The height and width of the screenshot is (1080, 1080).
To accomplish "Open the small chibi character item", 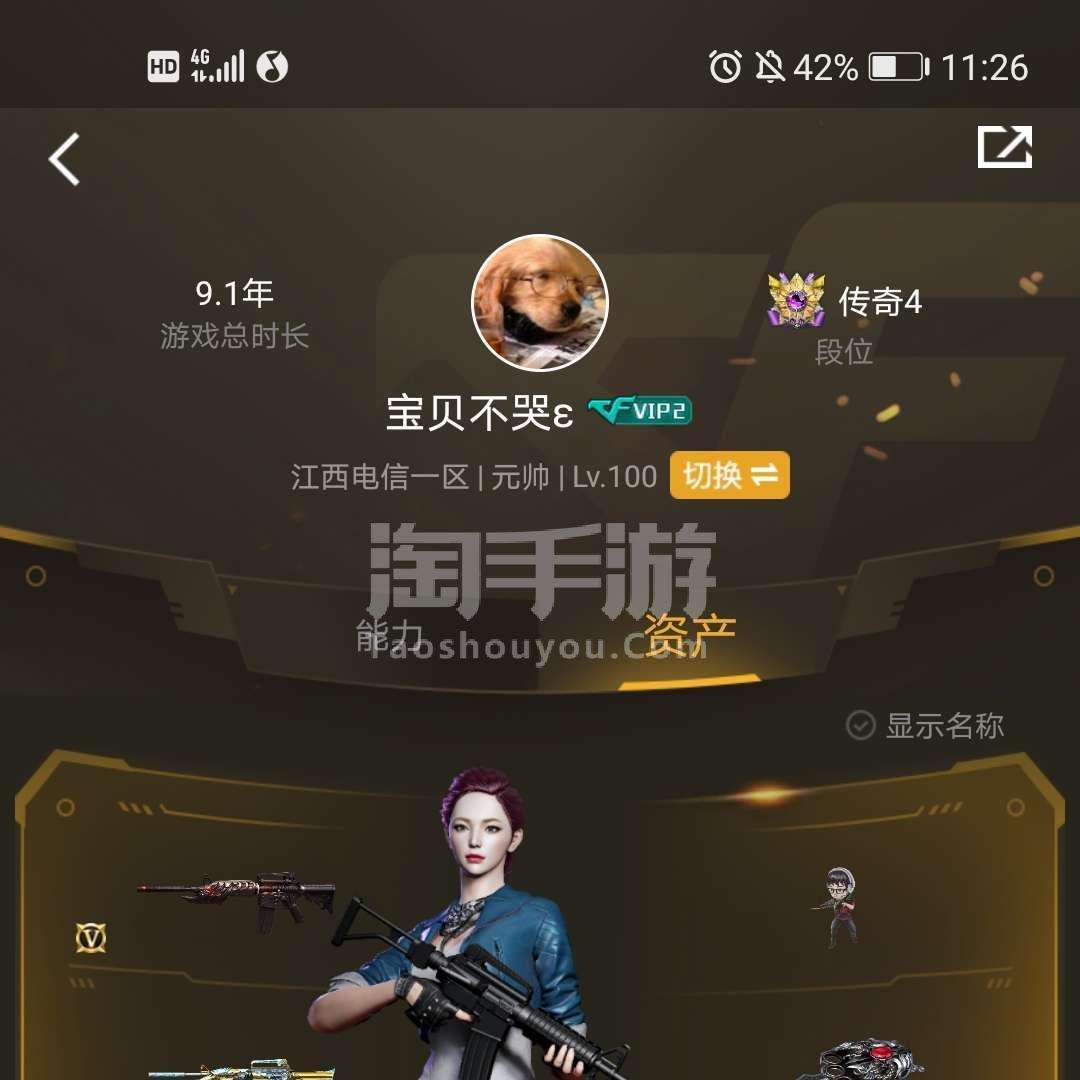I will (840, 907).
